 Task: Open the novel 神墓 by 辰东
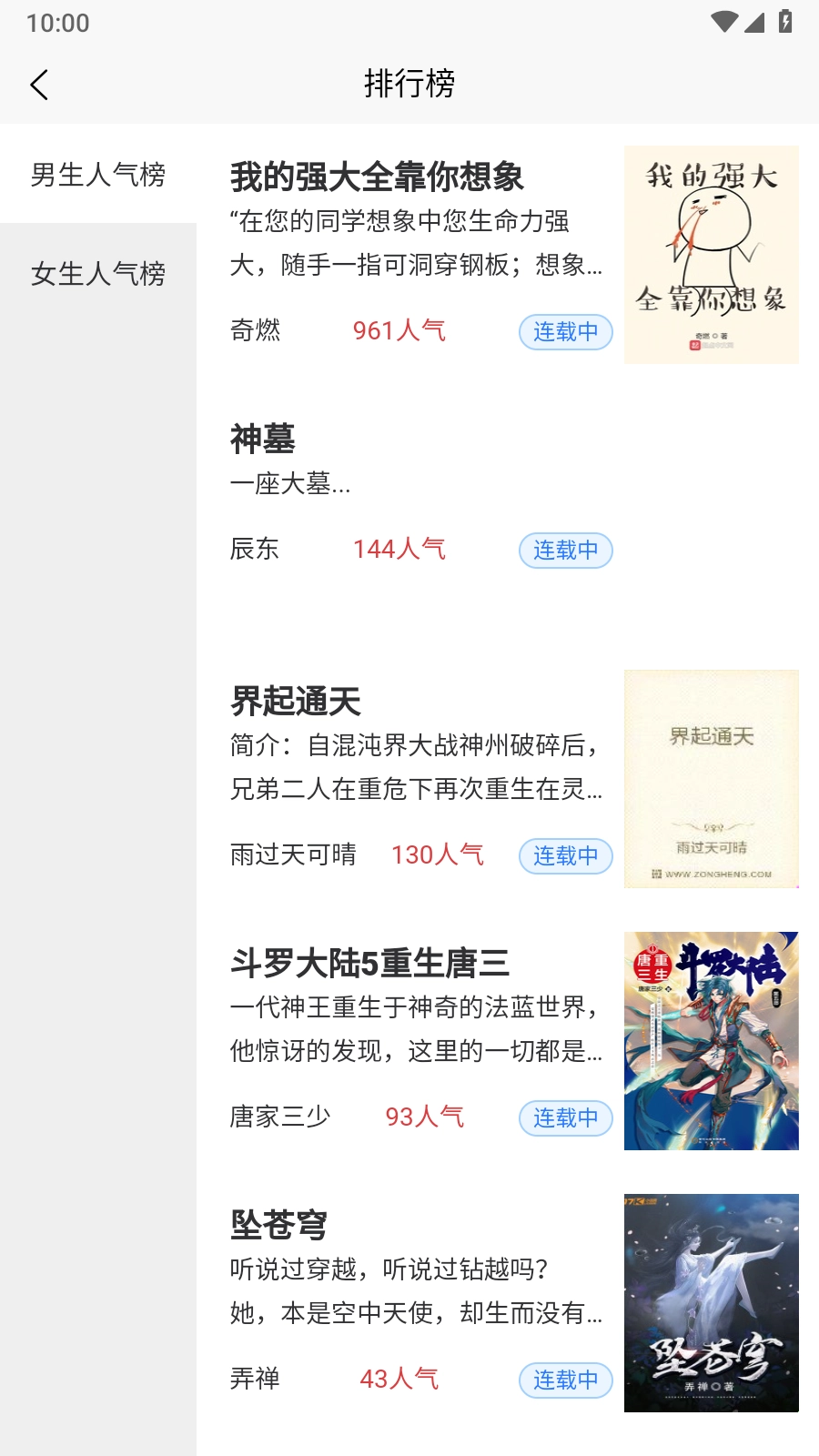263,440
